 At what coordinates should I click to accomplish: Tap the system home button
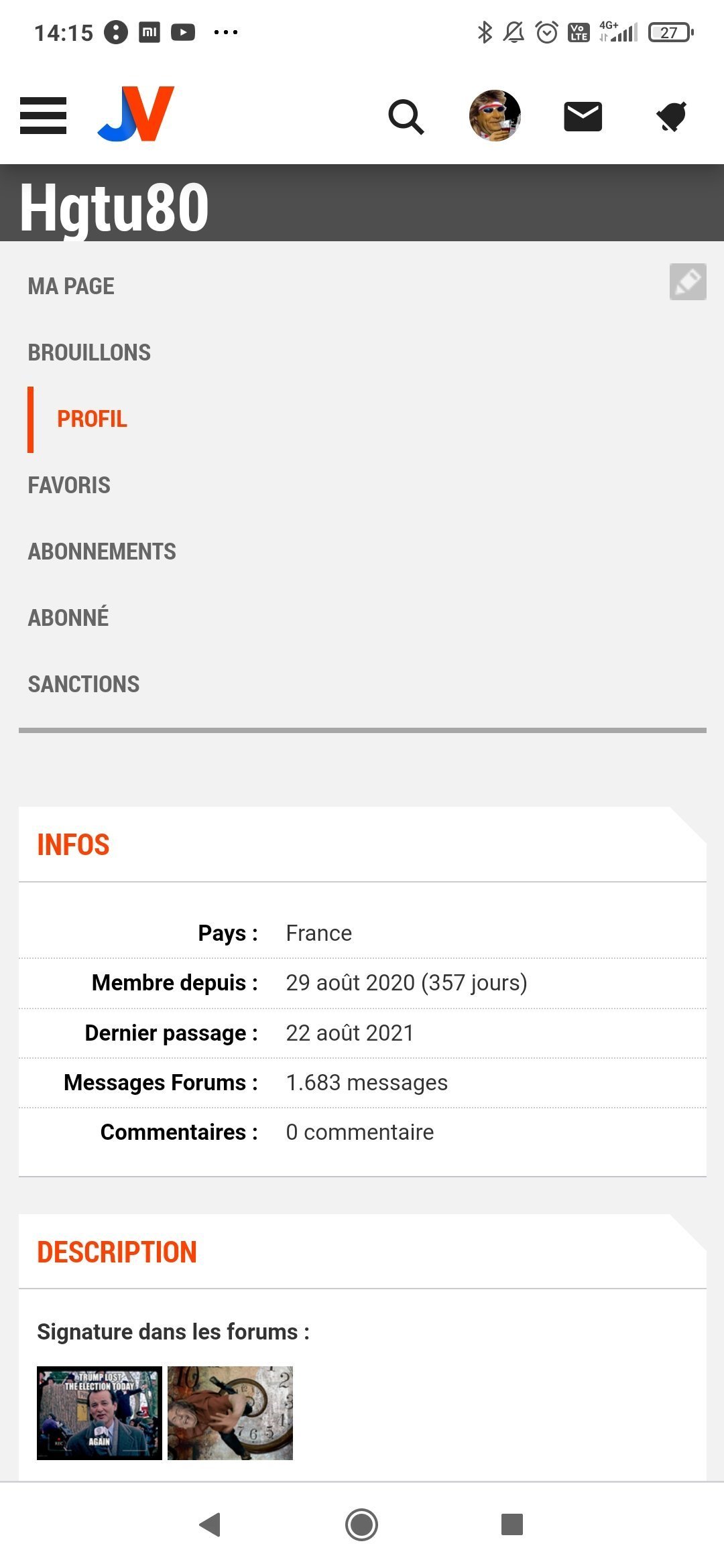[362, 1524]
